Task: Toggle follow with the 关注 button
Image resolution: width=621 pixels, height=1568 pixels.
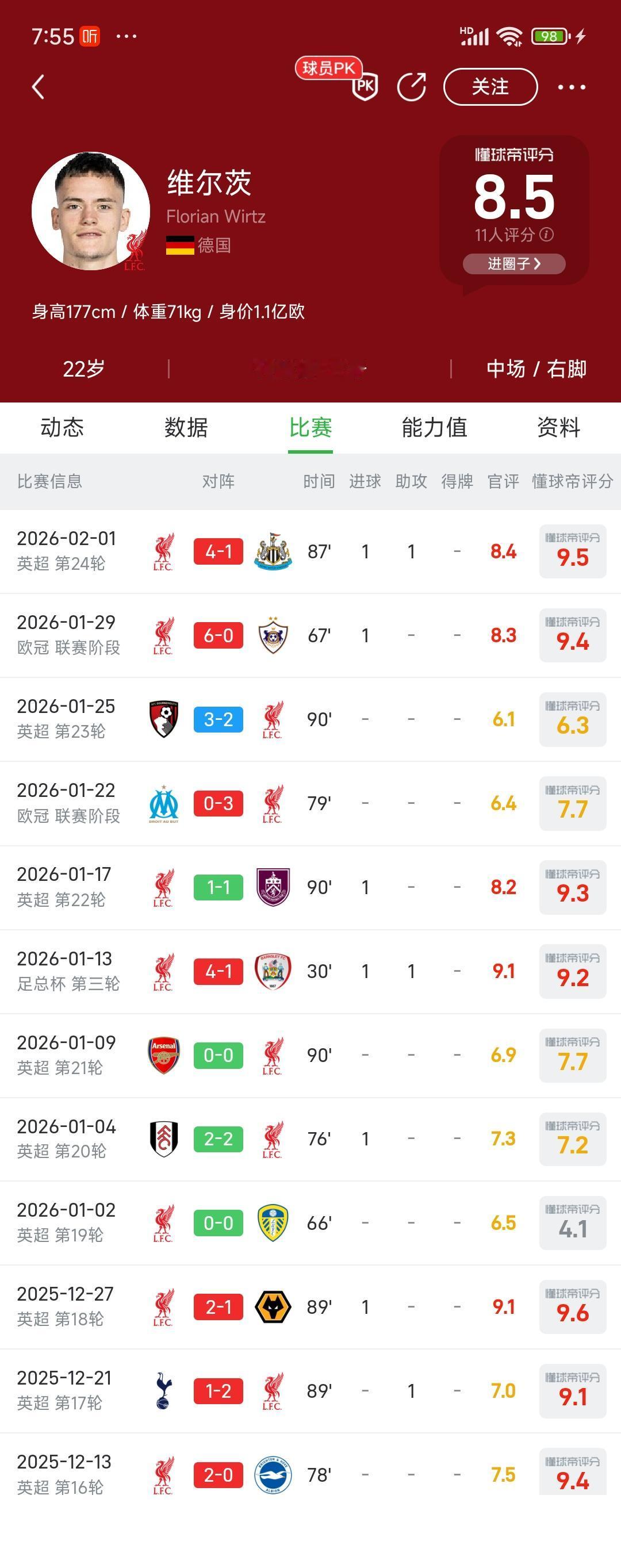Action: [x=490, y=86]
